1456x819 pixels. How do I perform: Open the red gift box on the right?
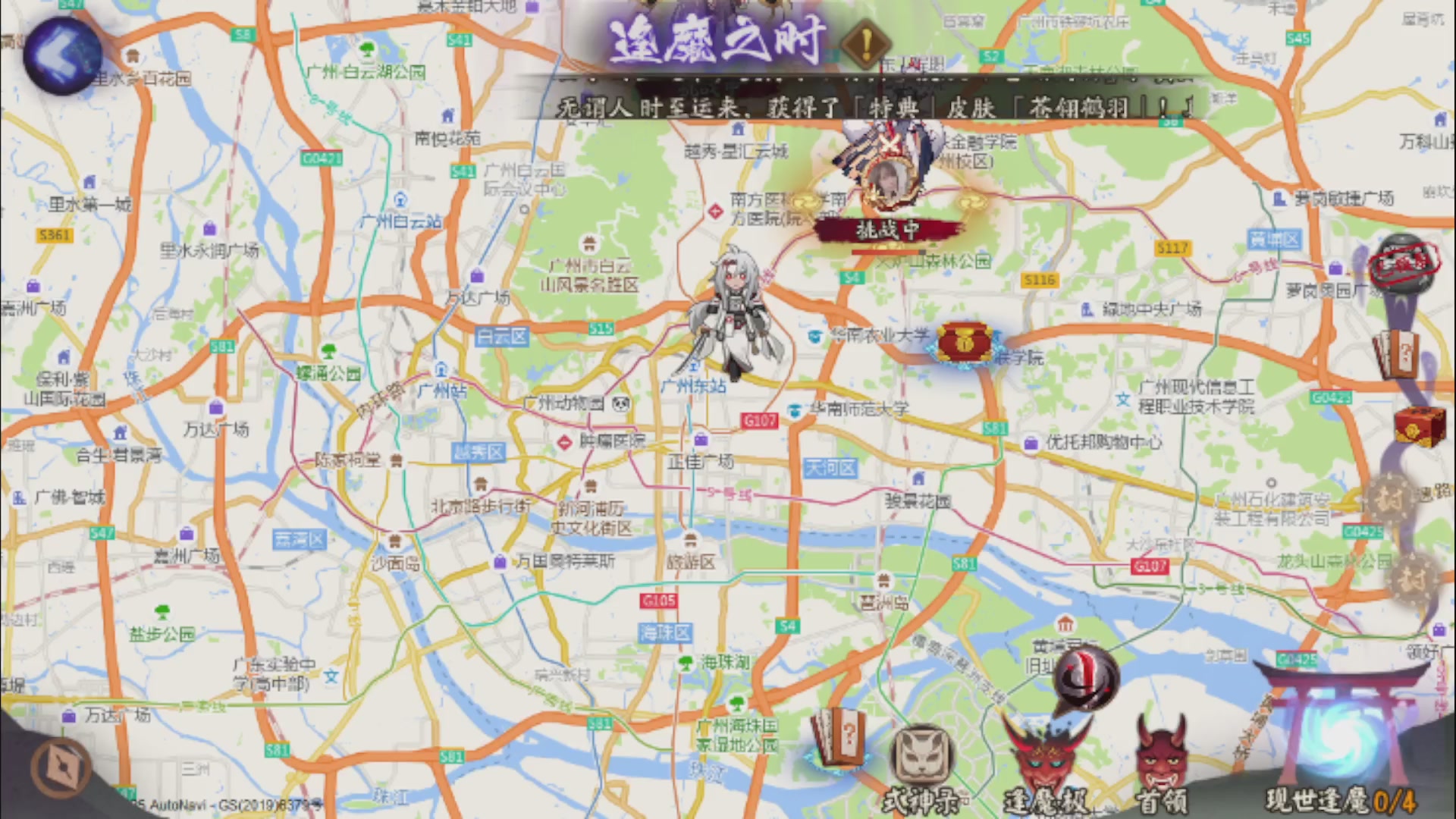(x=1420, y=426)
